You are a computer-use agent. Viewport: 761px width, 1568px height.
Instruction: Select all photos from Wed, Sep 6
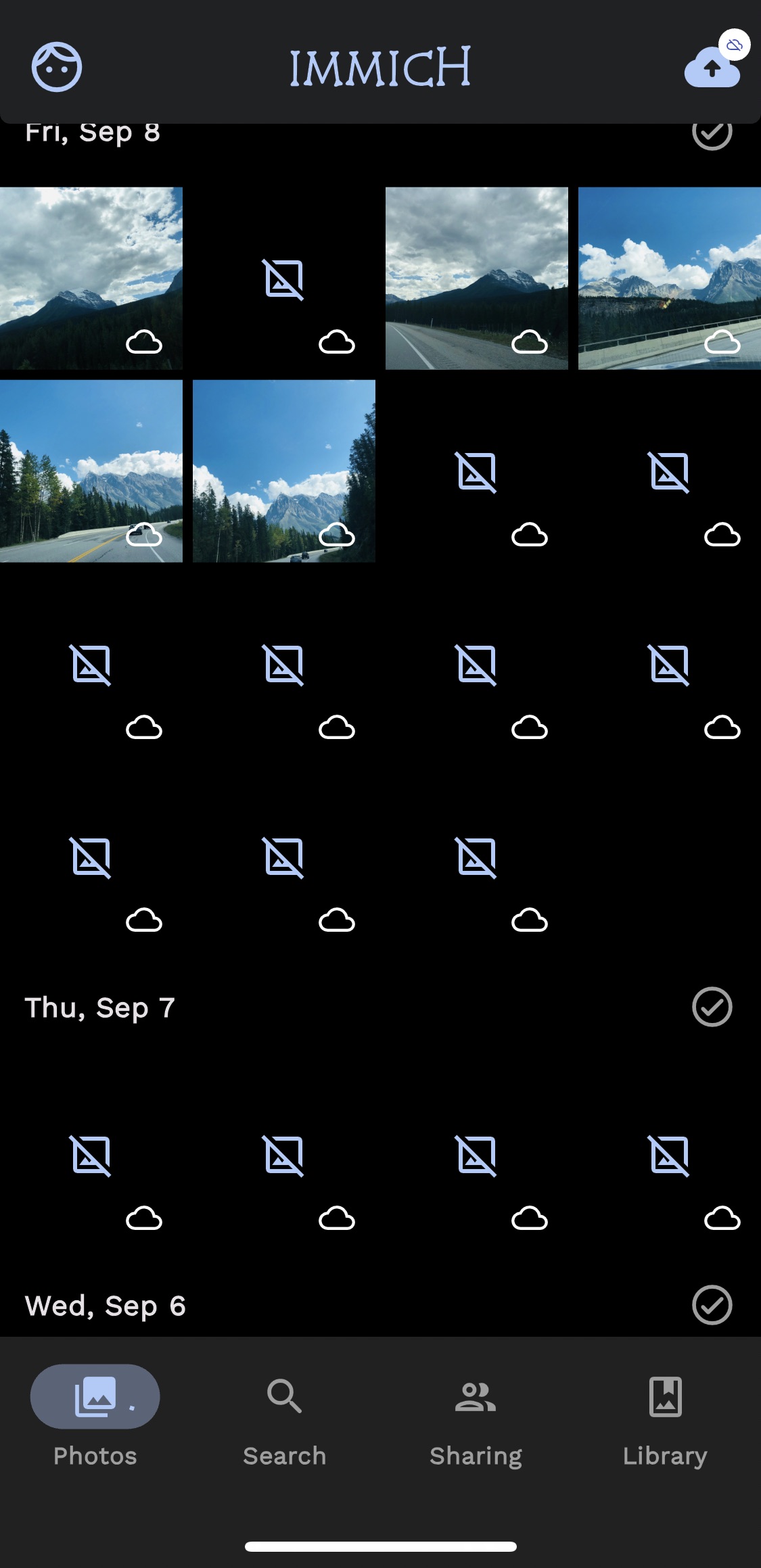pyautogui.click(x=712, y=1304)
